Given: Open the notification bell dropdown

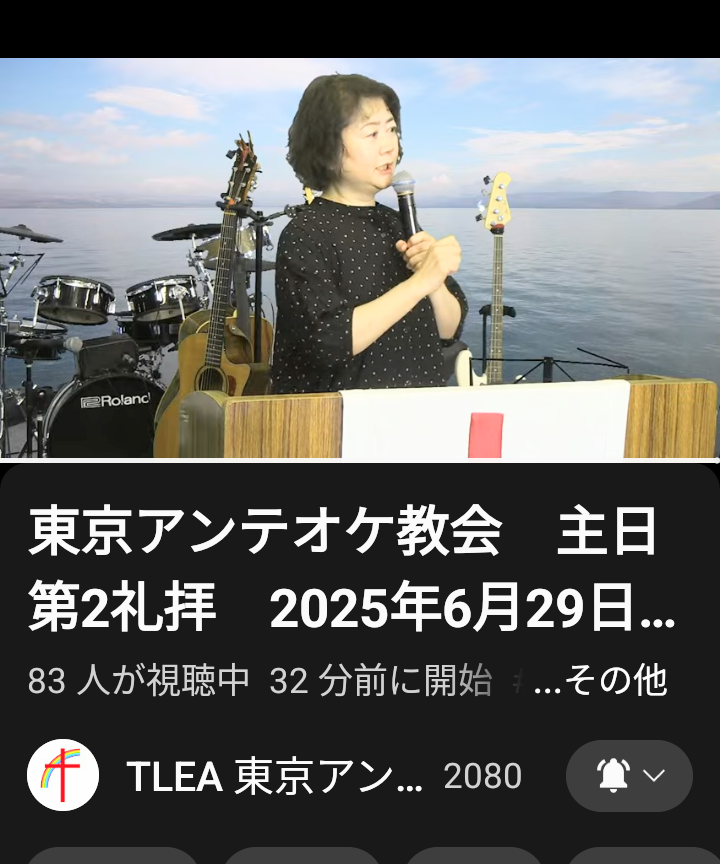Looking at the screenshot, I should click(629, 776).
